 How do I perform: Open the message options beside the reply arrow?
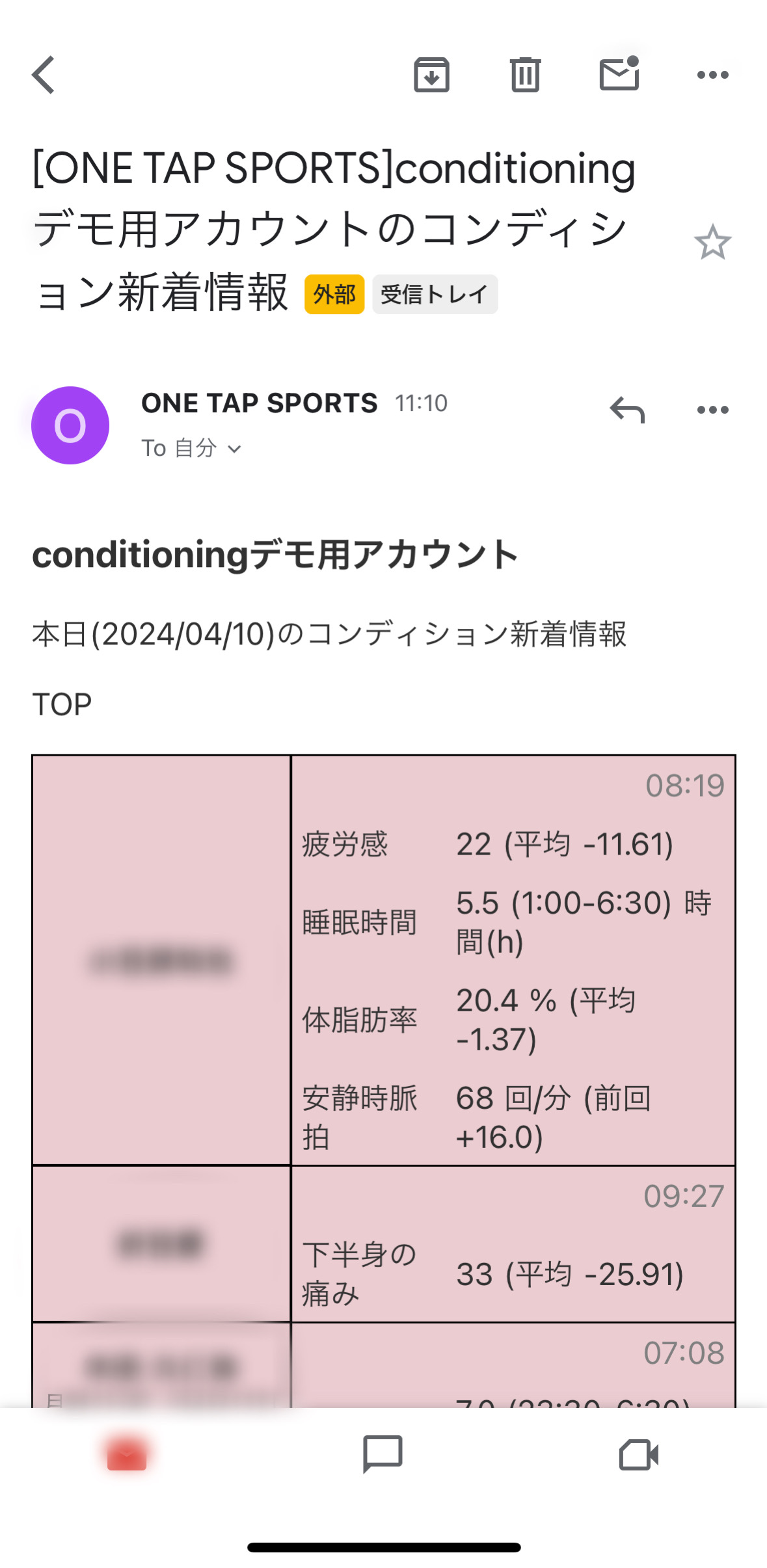pos(712,410)
